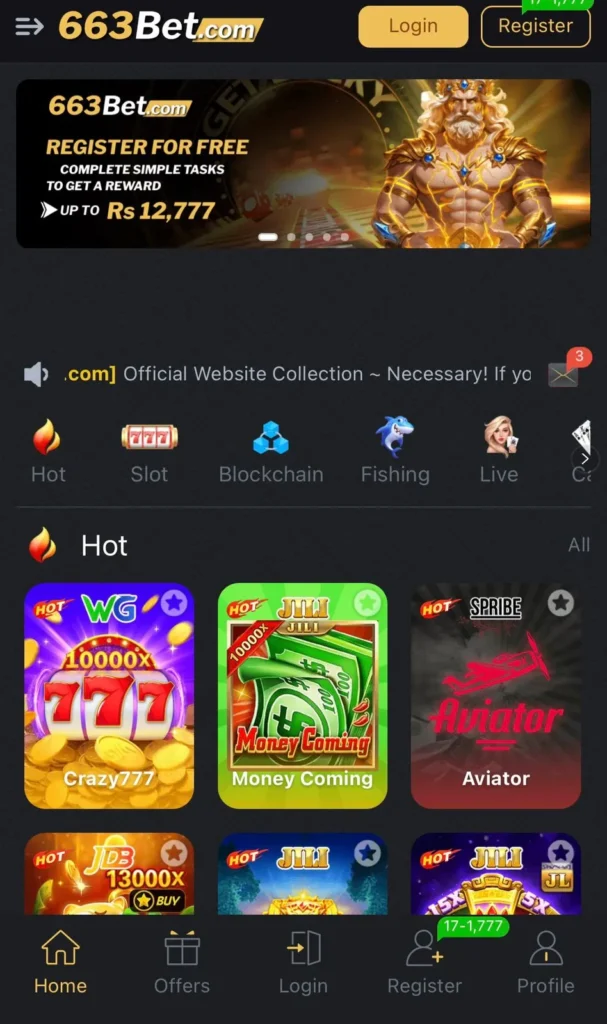607x1024 pixels.
Task: Open the mail inbox envelope icon
Action: [x=563, y=374]
